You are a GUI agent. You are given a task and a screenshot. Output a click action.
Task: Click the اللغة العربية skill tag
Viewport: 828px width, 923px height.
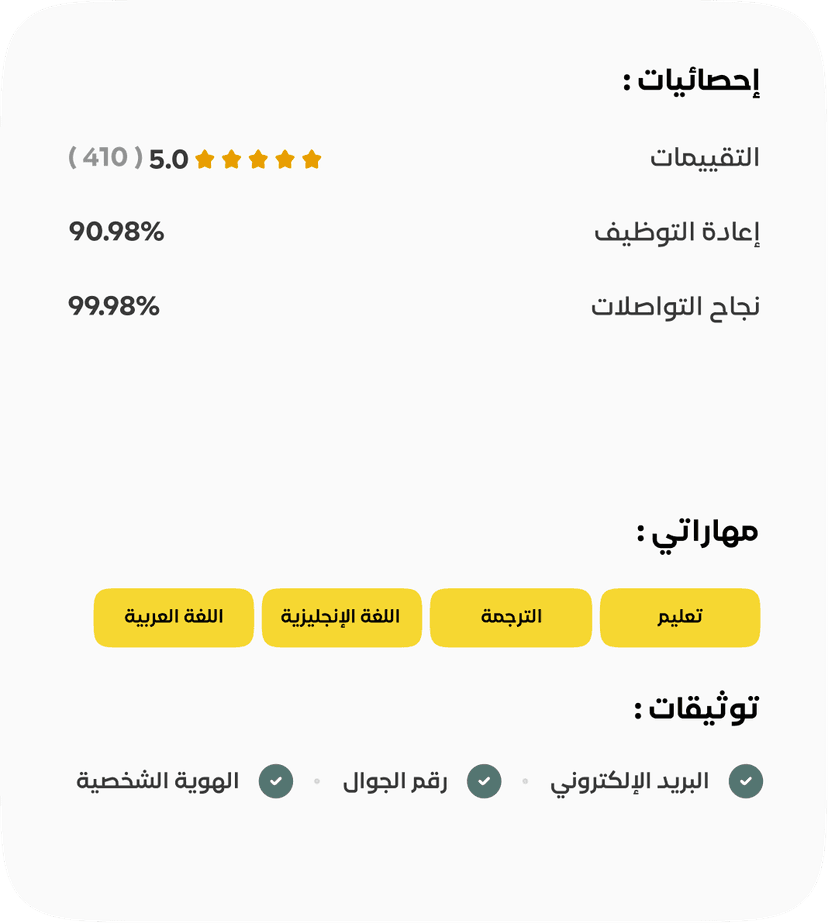click(173, 618)
